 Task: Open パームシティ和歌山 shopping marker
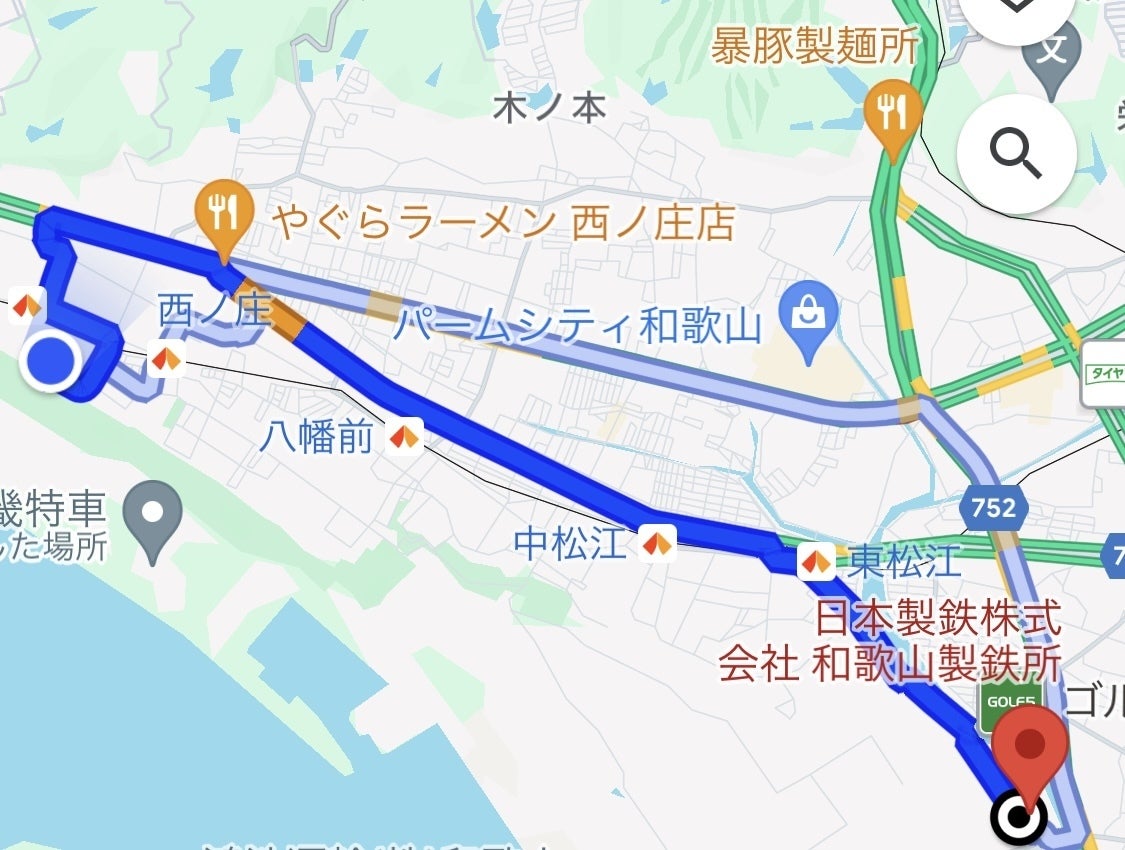click(806, 316)
